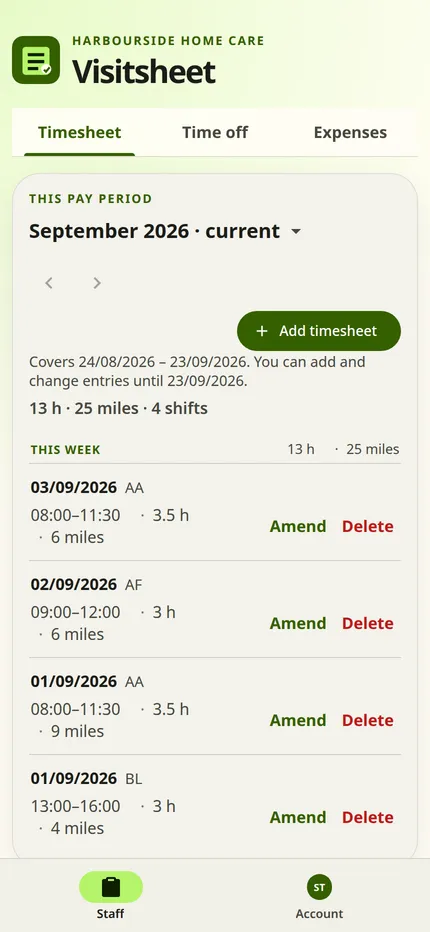
Task: Amend the 01/09/2026 BL shift
Action: point(298,817)
